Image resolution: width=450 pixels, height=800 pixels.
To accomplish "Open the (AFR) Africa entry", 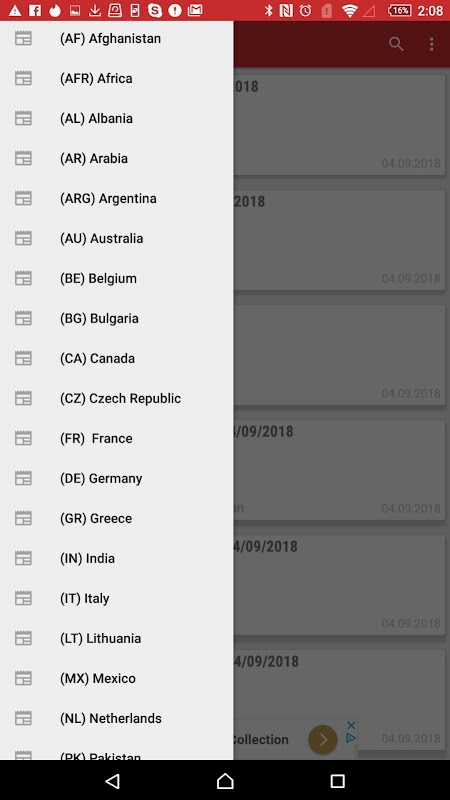I will click(x=117, y=79).
